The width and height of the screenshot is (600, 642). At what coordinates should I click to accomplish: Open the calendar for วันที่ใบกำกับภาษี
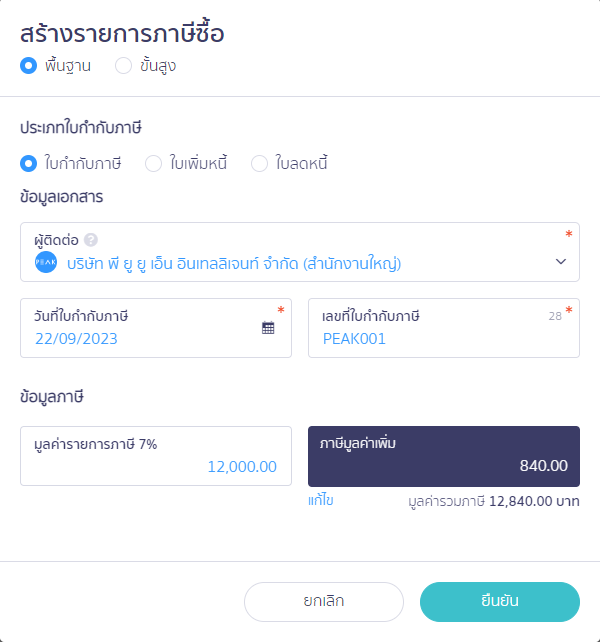[268, 327]
